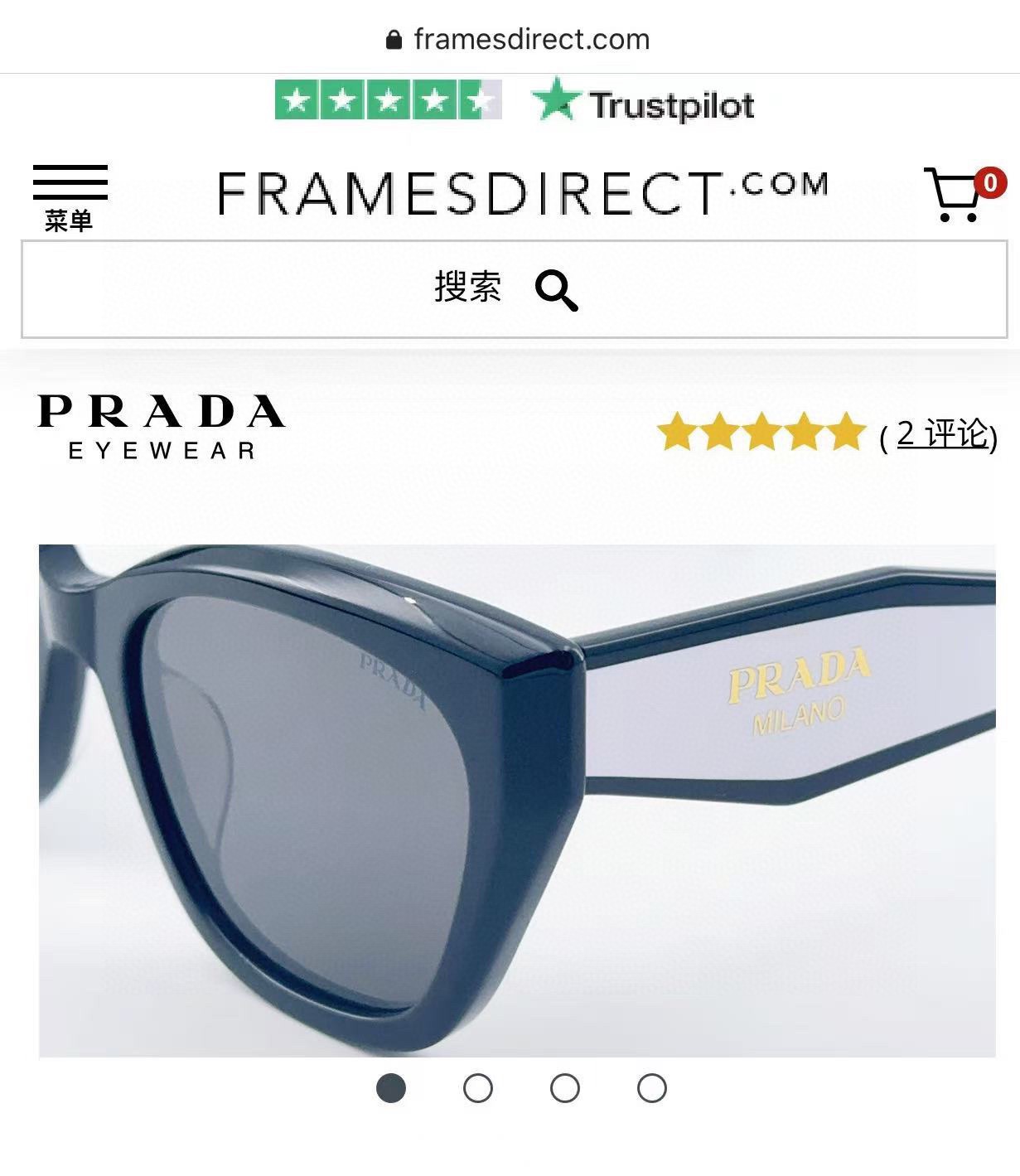1020x1176 pixels.
Task: Open the 2 评论 reviews link
Action: 940,434
